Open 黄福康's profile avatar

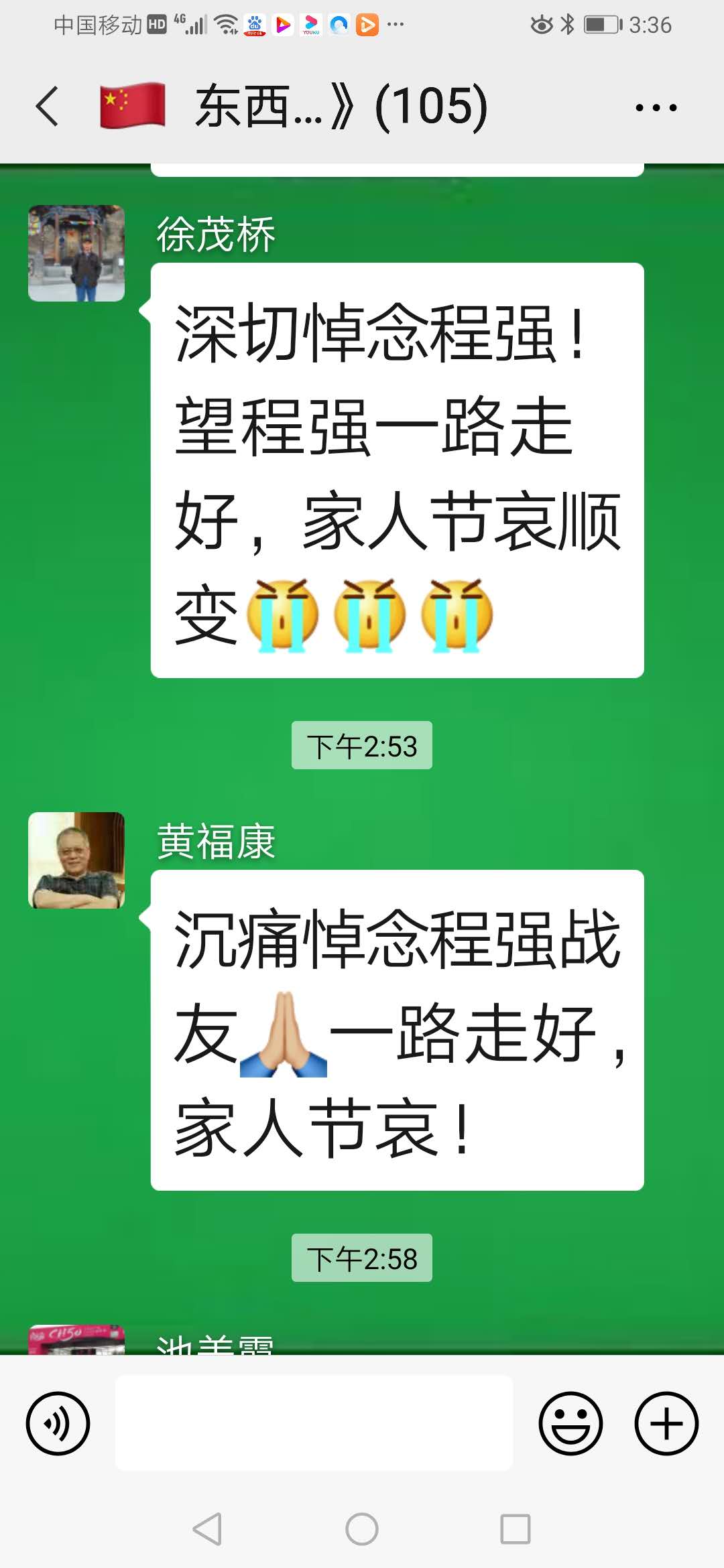click(x=76, y=860)
